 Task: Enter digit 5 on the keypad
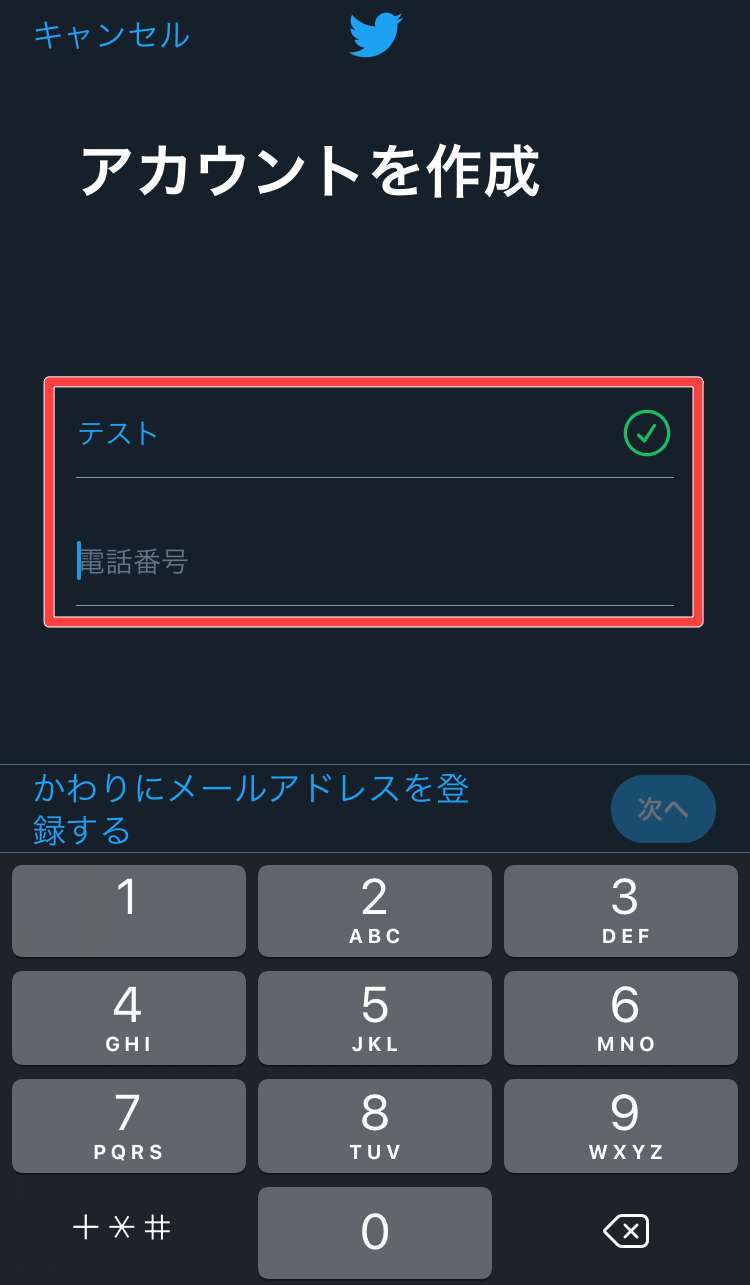(x=374, y=1018)
